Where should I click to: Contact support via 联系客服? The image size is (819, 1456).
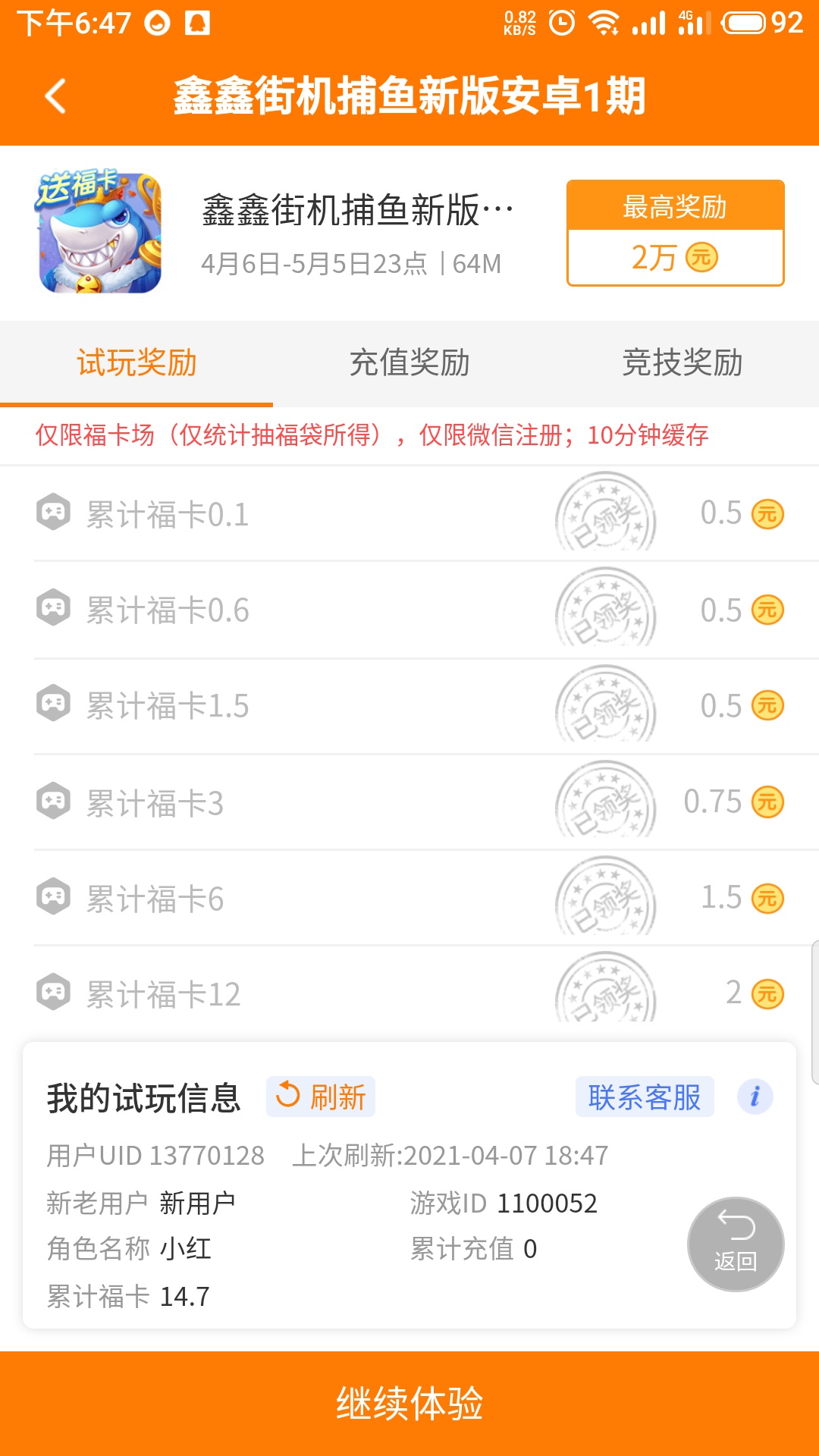(x=645, y=1097)
